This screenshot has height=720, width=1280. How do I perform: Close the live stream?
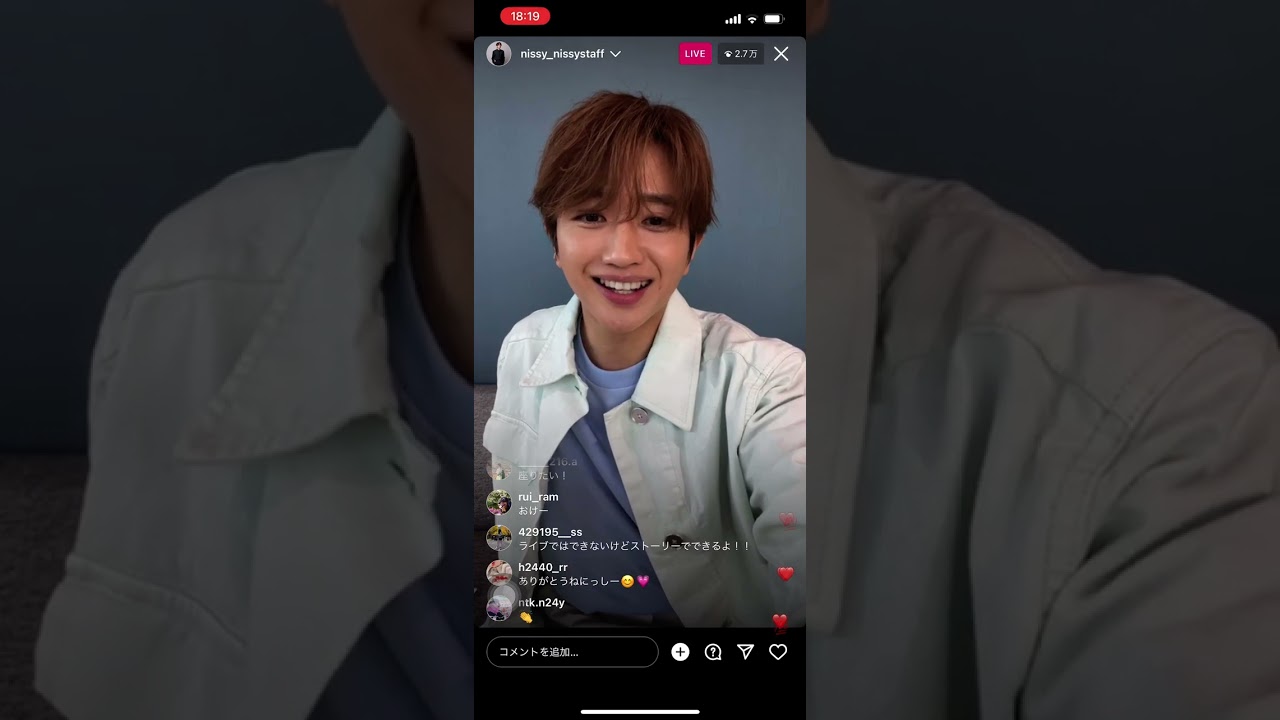(x=781, y=54)
